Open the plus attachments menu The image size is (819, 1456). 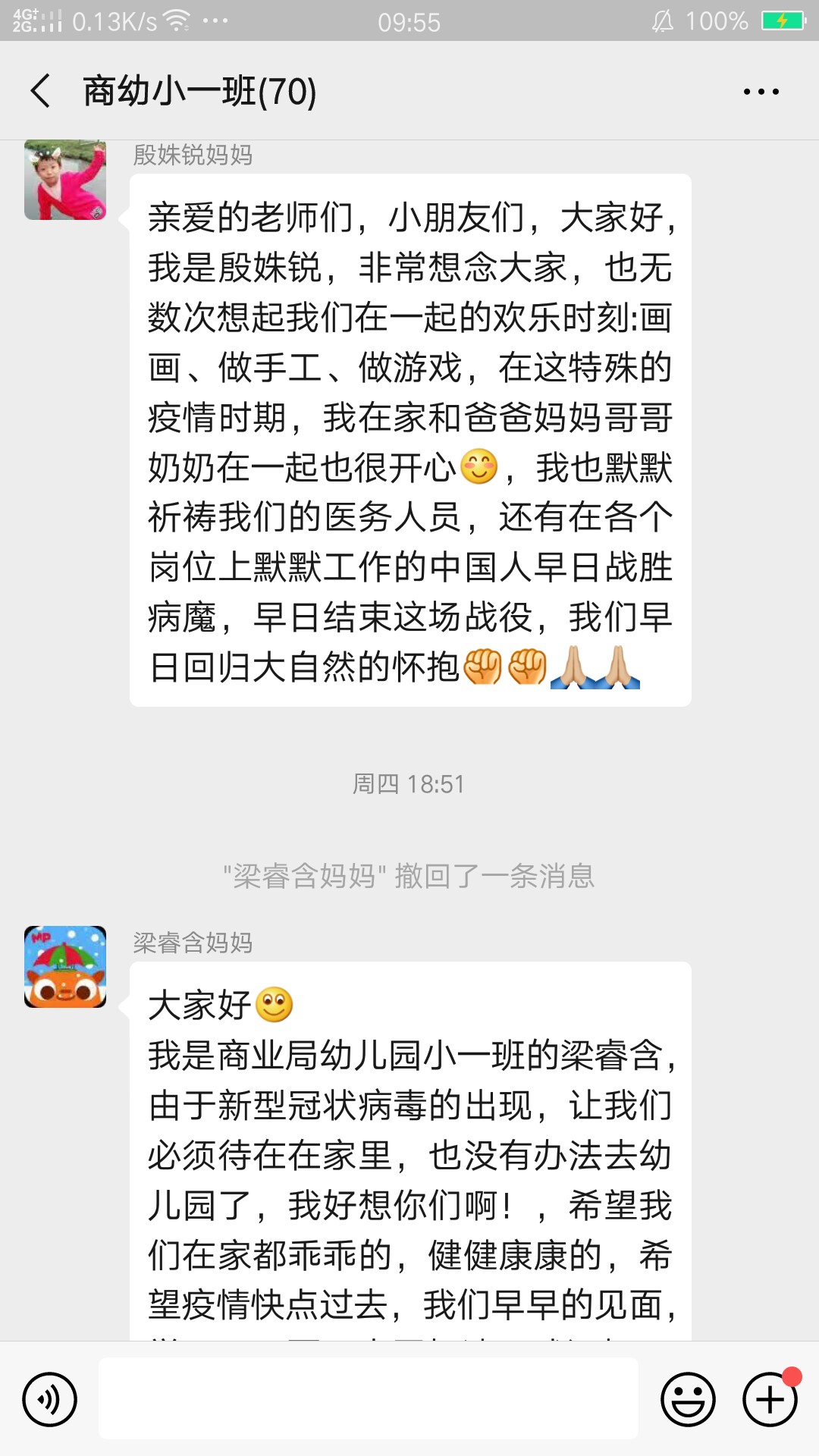click(770, 1399)
